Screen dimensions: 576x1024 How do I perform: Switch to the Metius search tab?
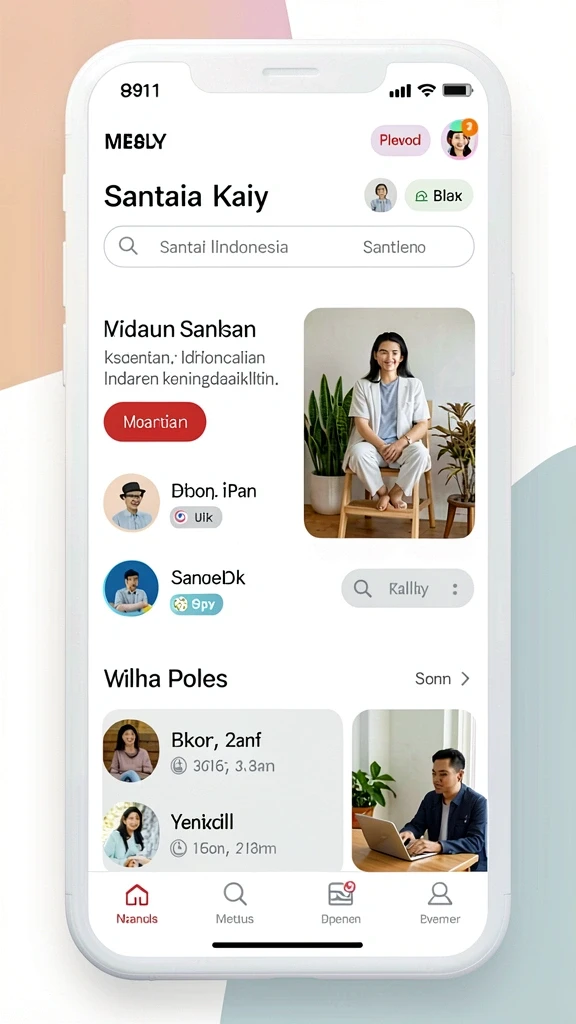pyautogui.click(x=234, y=904)
